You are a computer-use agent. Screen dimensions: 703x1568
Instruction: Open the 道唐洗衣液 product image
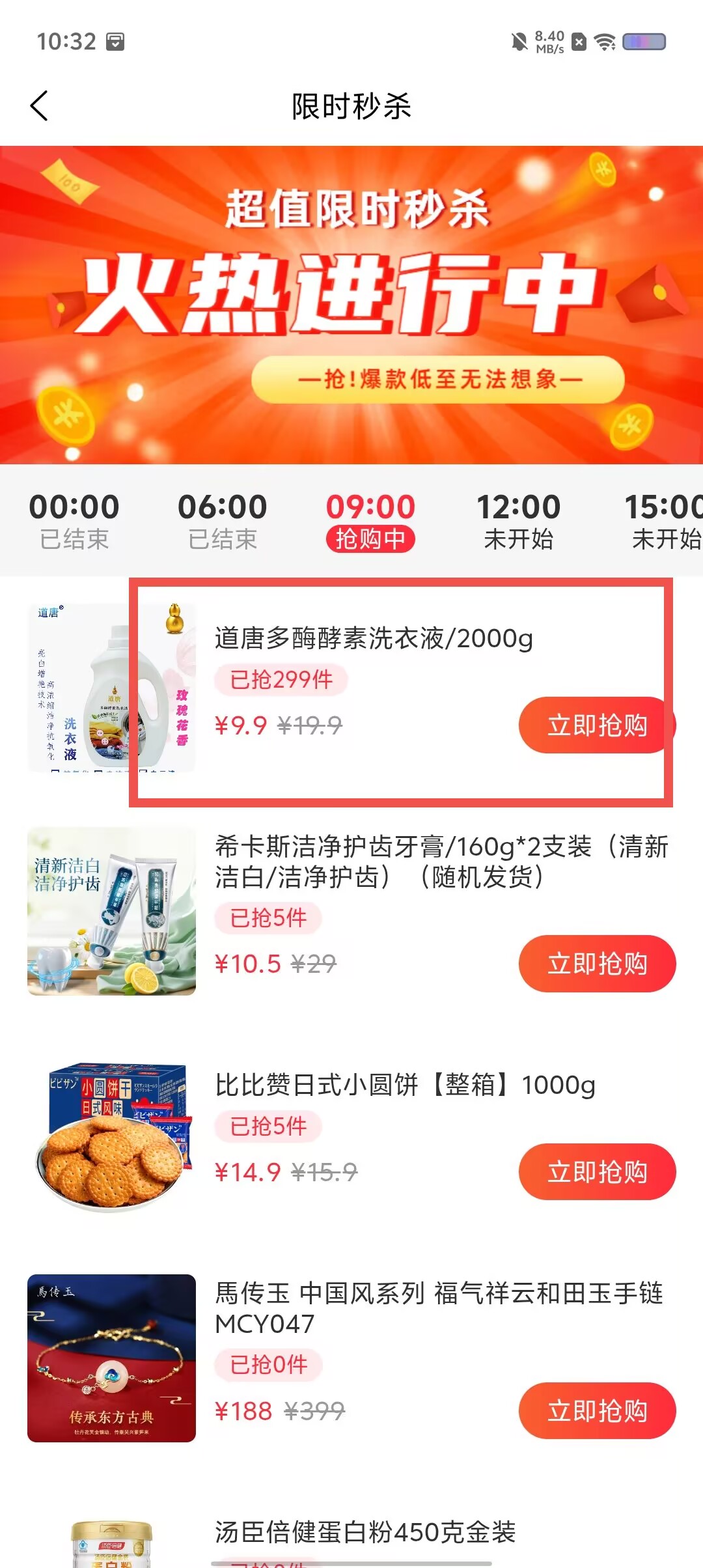coord(111,688)
